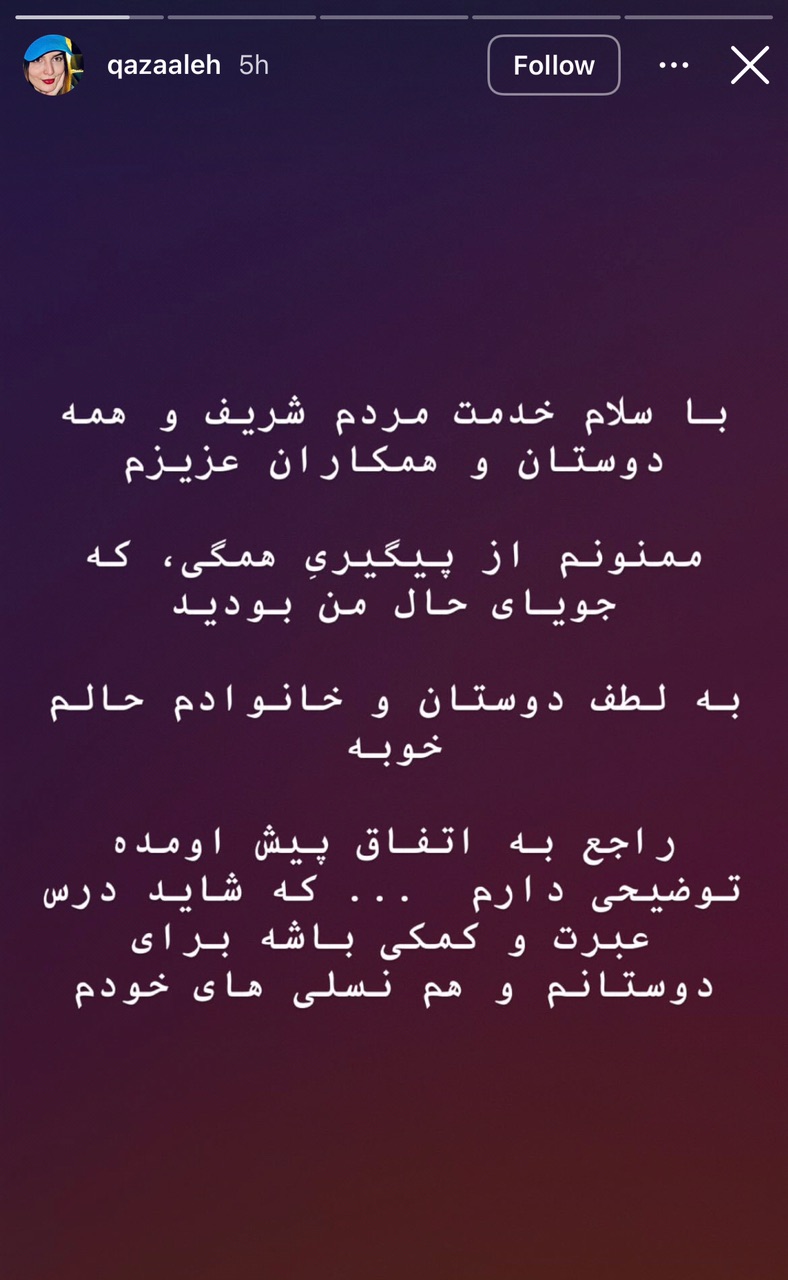Image resolution: width=788 pixels, height=1280 pixels.
Task: Open qazaaleh's profile via the username
Action: (x=162, y=65)
